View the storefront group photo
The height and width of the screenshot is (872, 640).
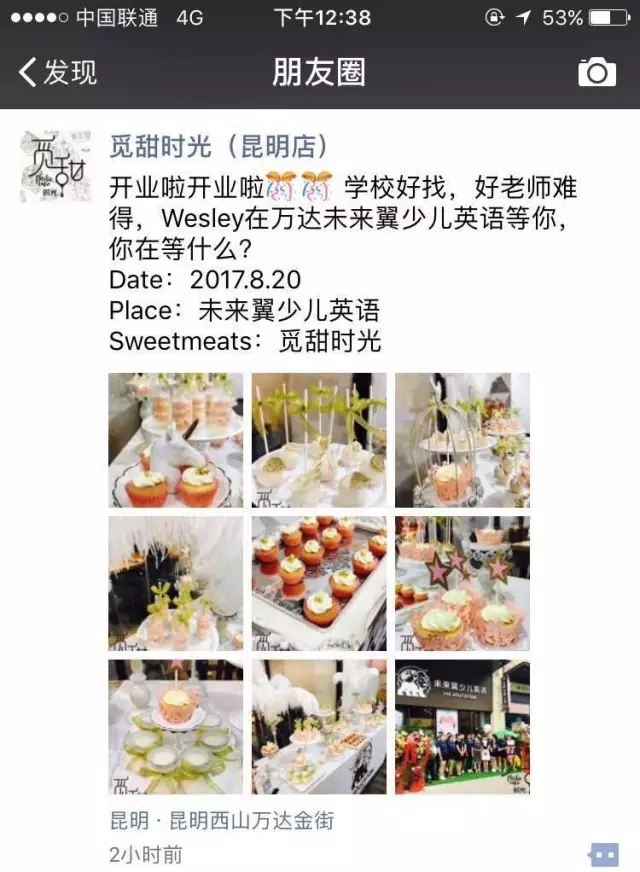click(x=462, y=726)
